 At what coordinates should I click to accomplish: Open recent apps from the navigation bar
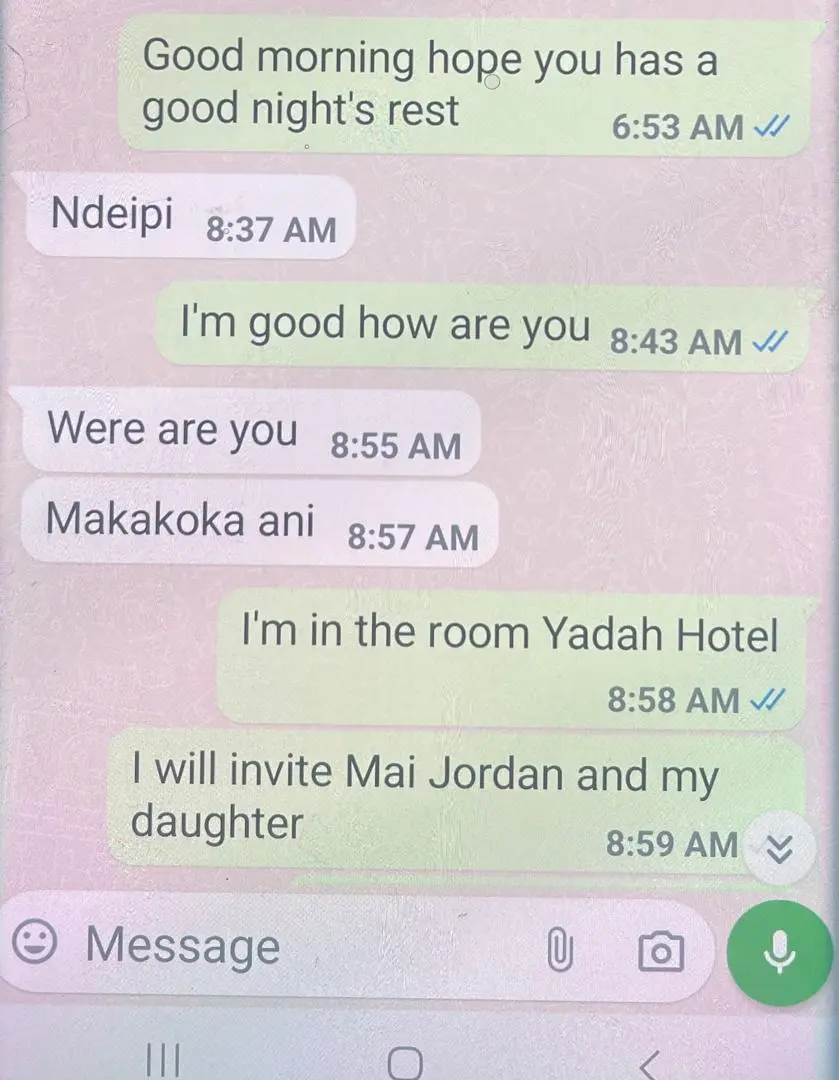coord(163,1060)
